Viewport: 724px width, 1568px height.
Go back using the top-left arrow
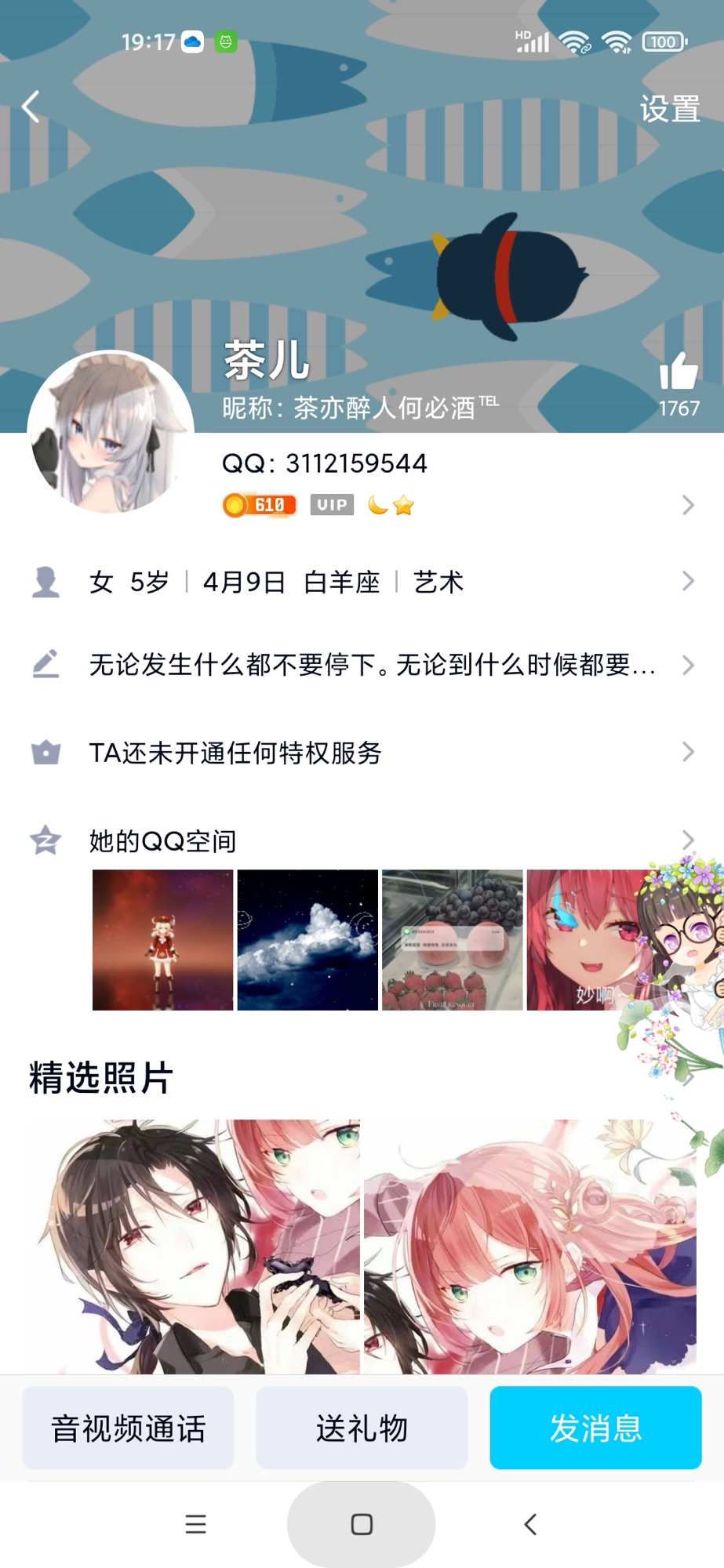coord(31,107)
